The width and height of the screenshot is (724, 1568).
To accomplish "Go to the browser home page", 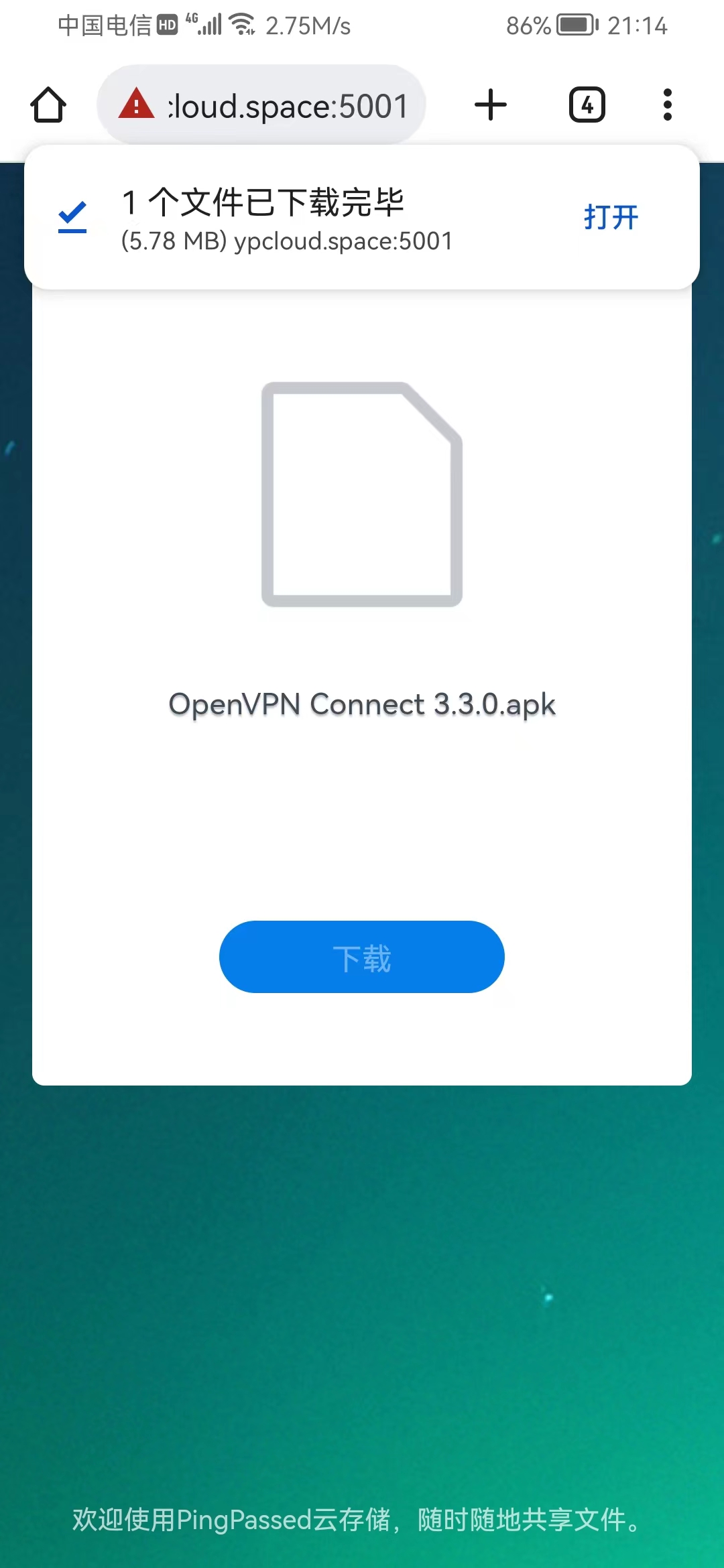I will (48, 105).
